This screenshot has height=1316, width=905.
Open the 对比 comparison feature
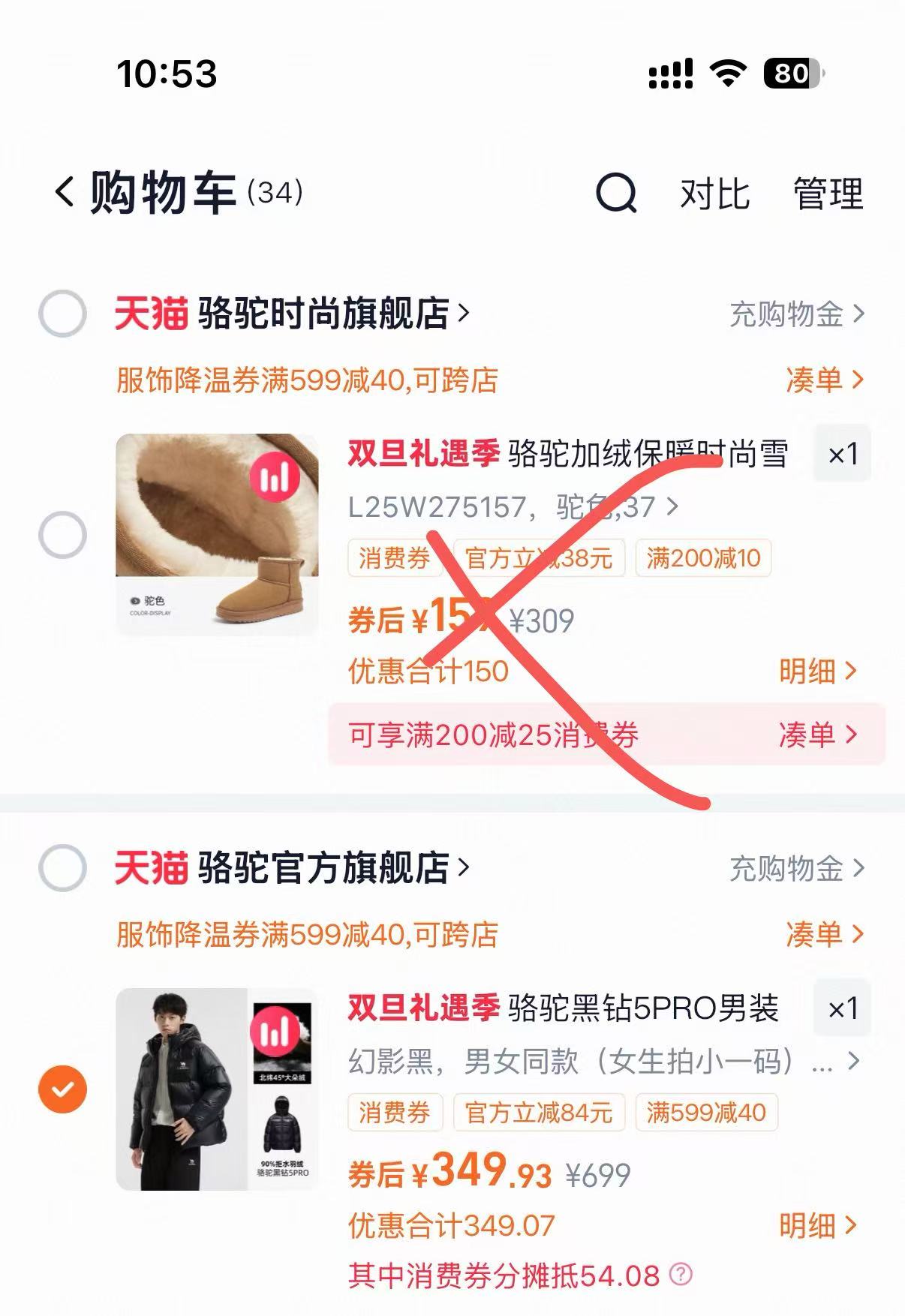tap(712, 195)
